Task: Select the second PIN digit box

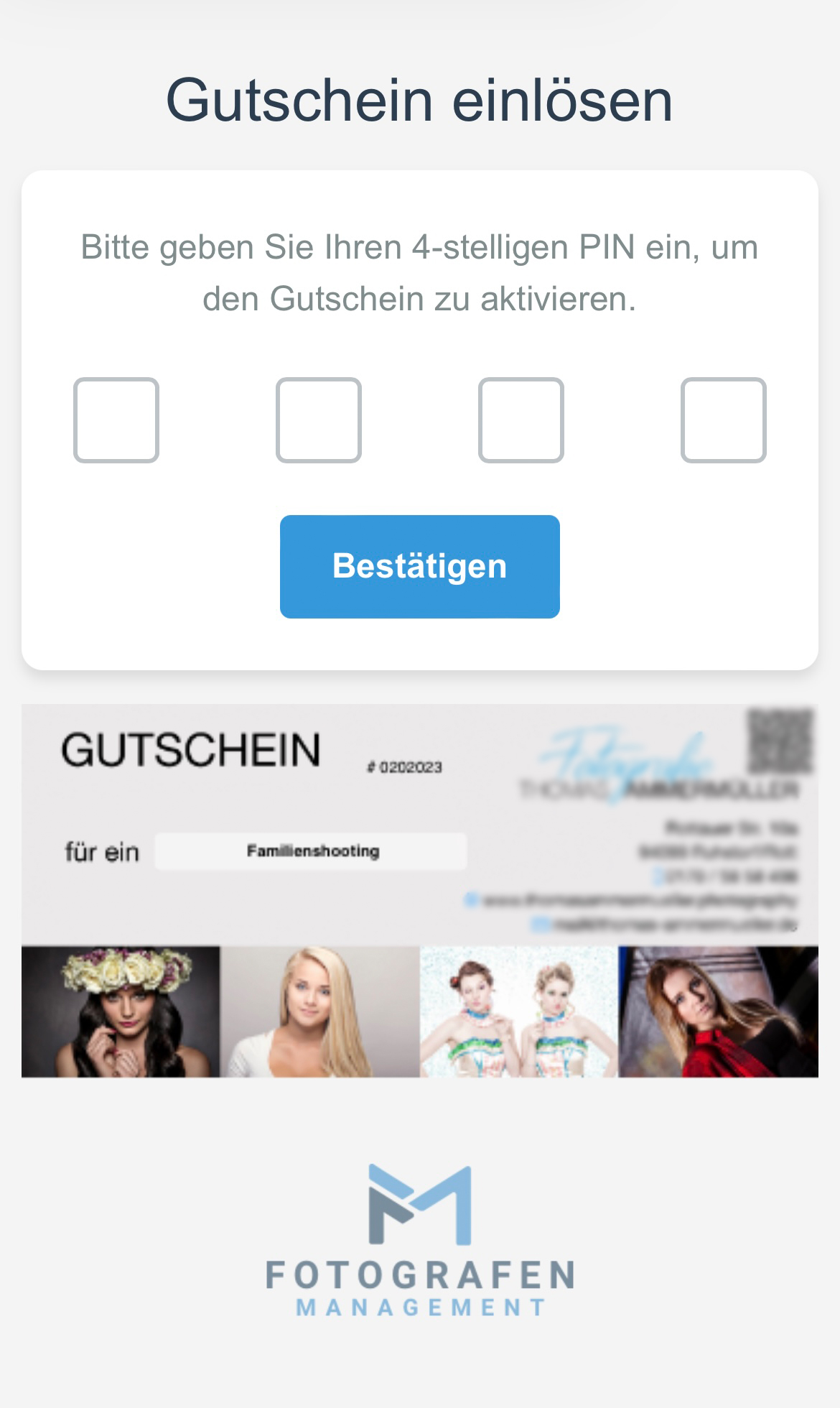Action: [319, 420]
